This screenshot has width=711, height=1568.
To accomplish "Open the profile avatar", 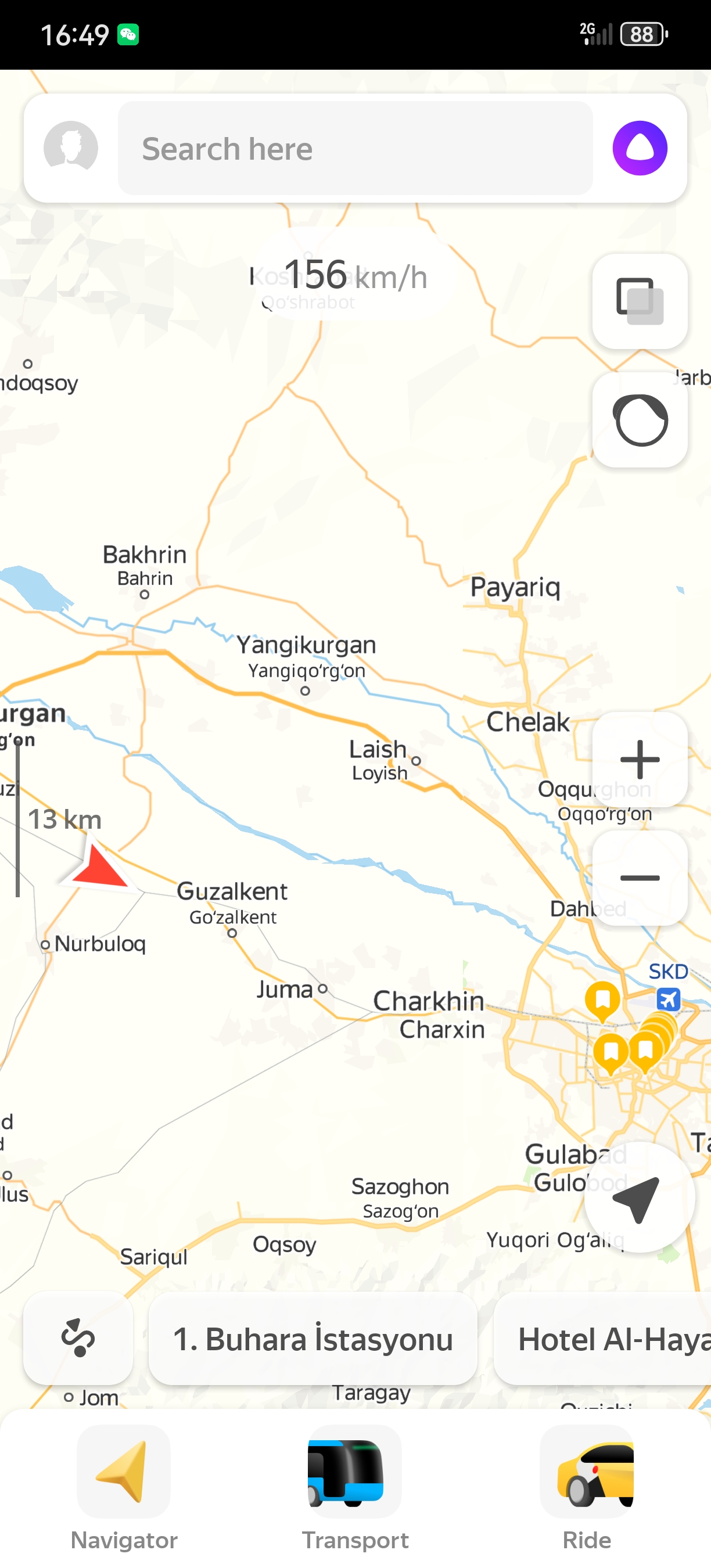I will point(71,148).
